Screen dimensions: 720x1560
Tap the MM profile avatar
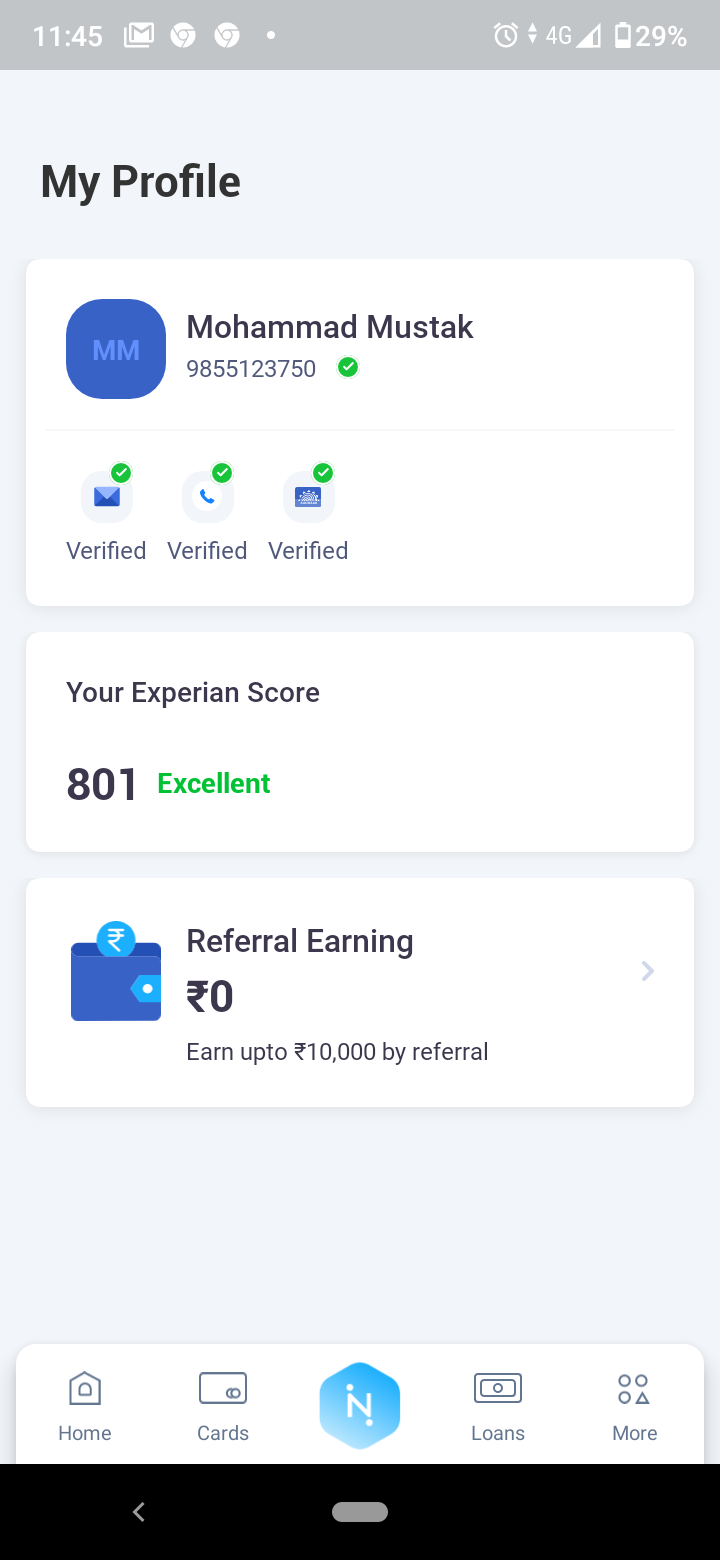pyautogui.click(x=116, y=349)
